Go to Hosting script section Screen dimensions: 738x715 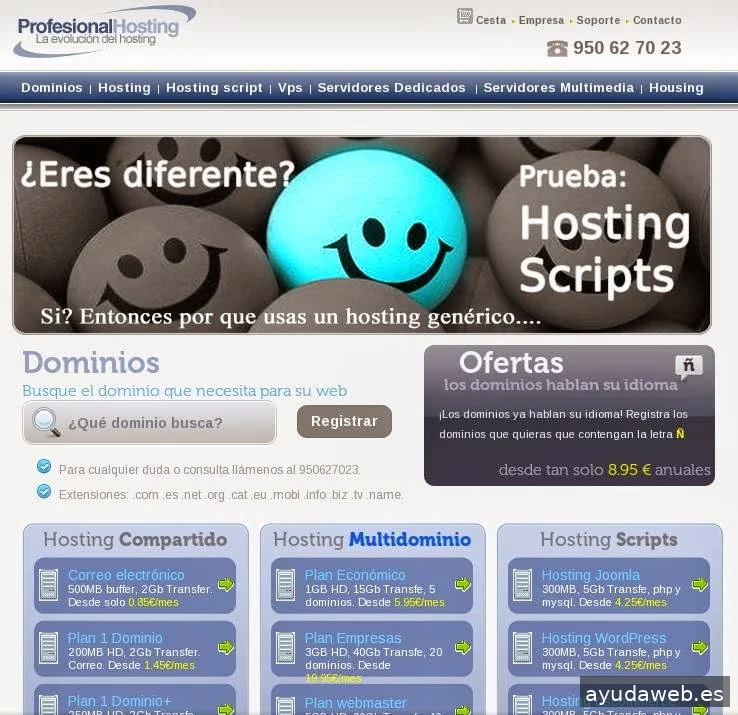214,88
